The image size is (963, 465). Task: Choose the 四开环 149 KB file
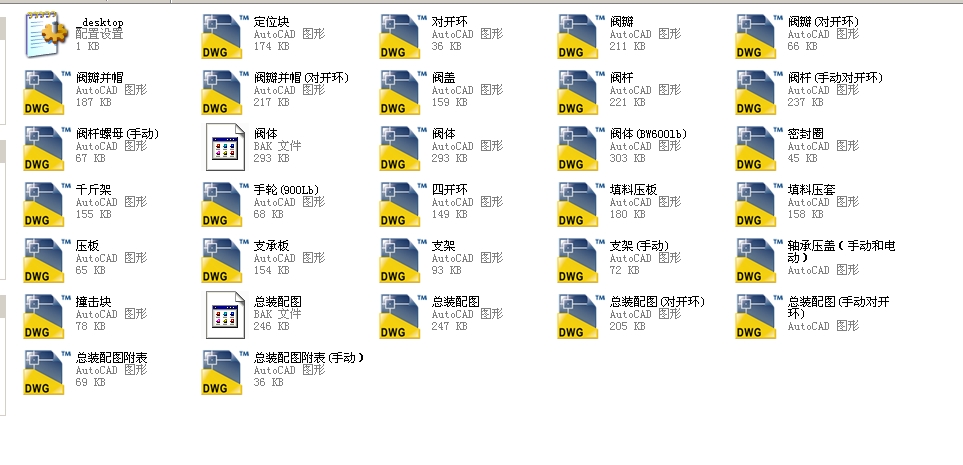click(401, 204)
